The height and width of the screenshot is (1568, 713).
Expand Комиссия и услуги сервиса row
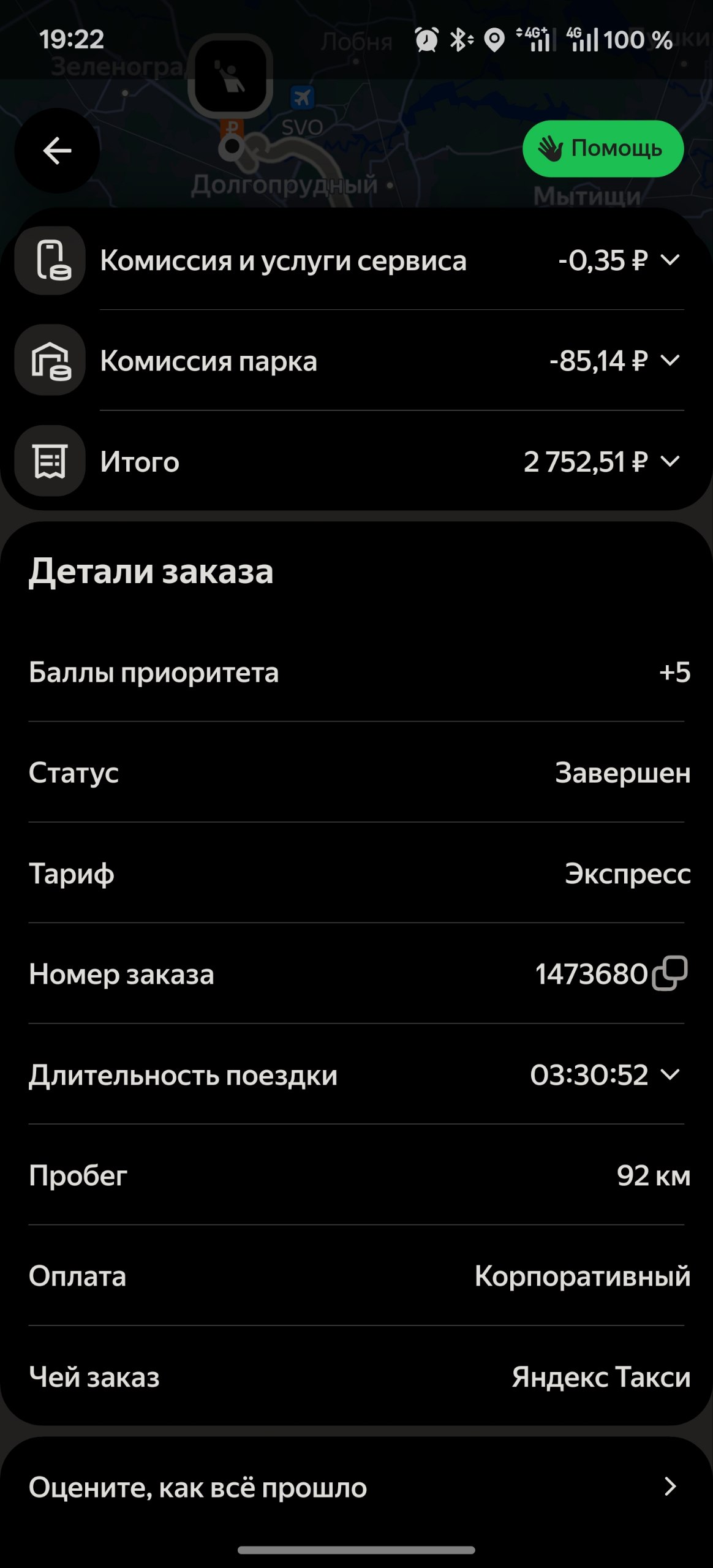[x=356, y=260]
